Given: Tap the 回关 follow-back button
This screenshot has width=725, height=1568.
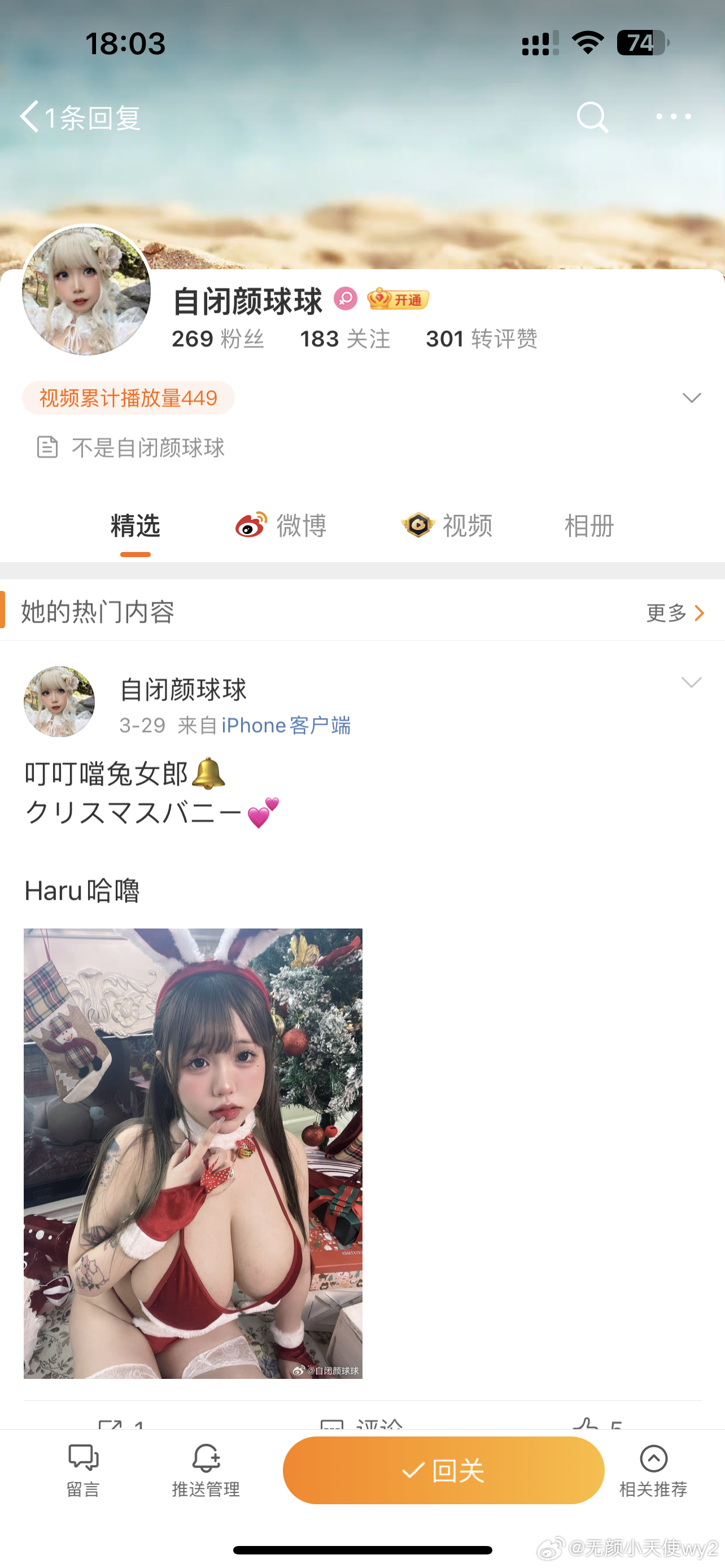Looking at the screenshot, I should tap(443, 1470).
